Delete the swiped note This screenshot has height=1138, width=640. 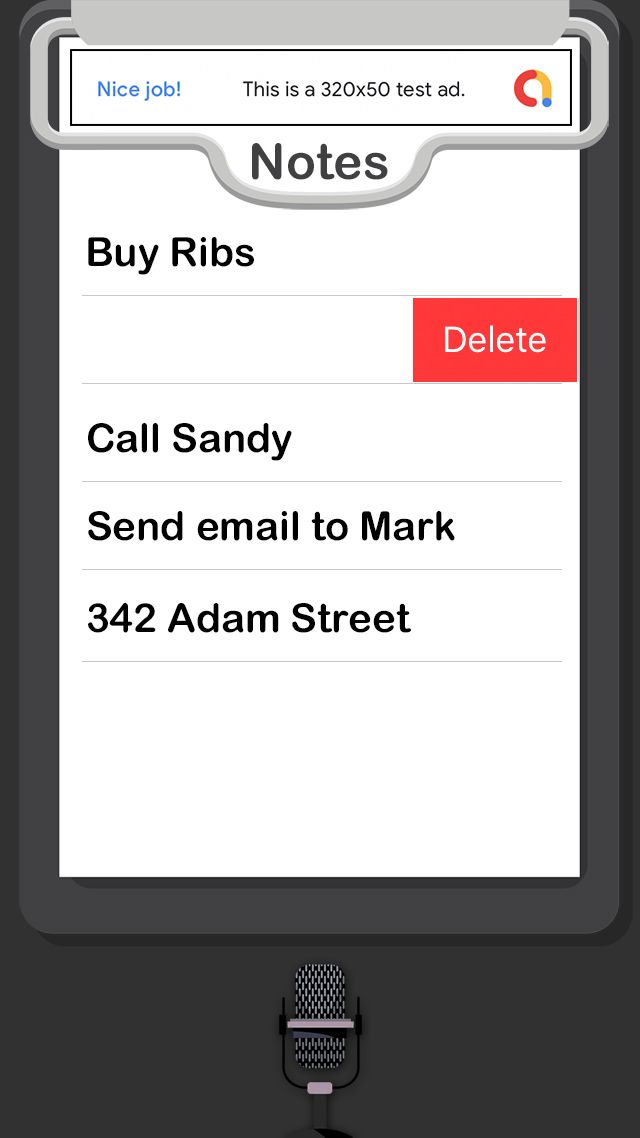495,340
